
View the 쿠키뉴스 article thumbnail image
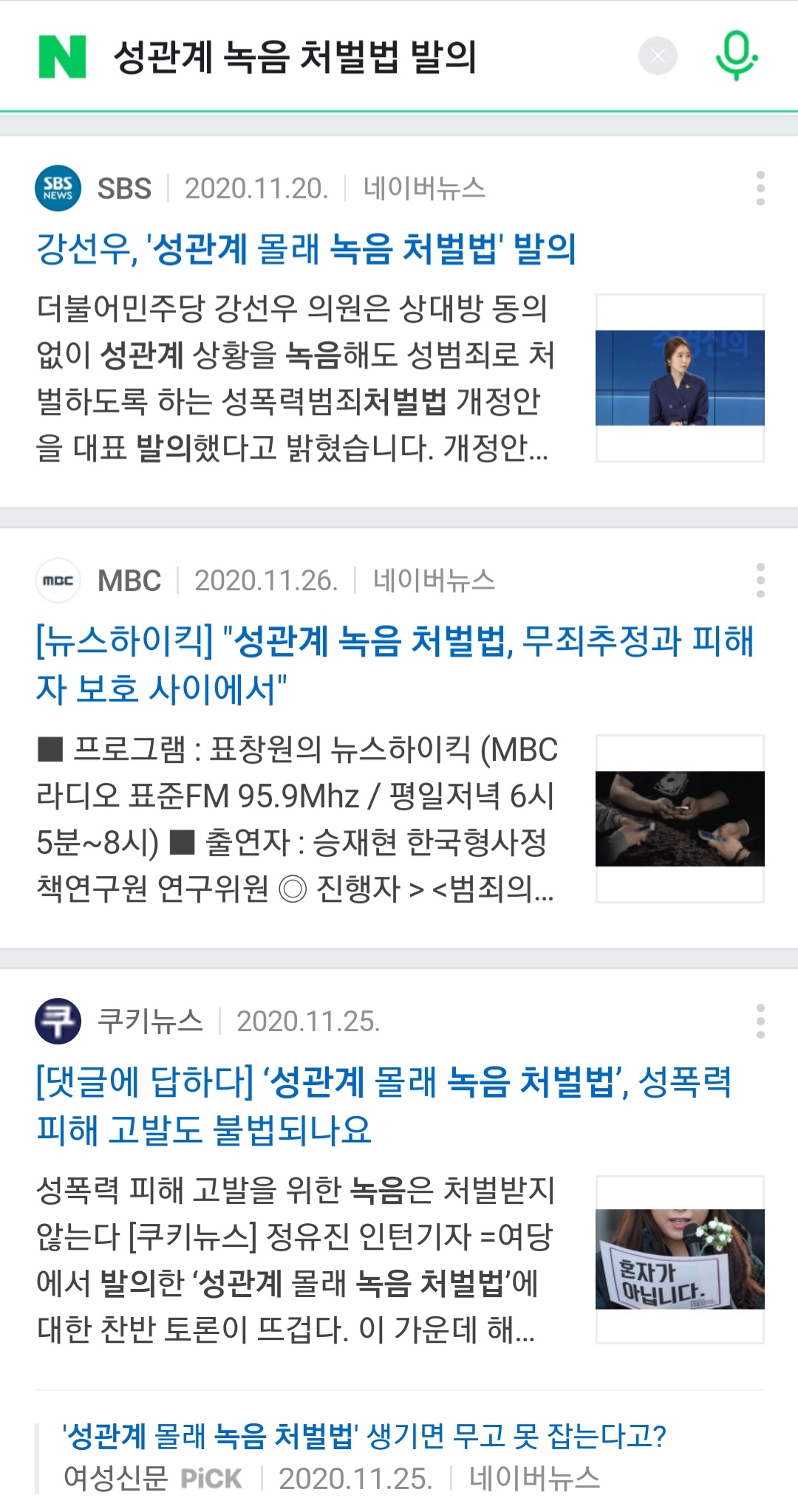coord(680,1259)
